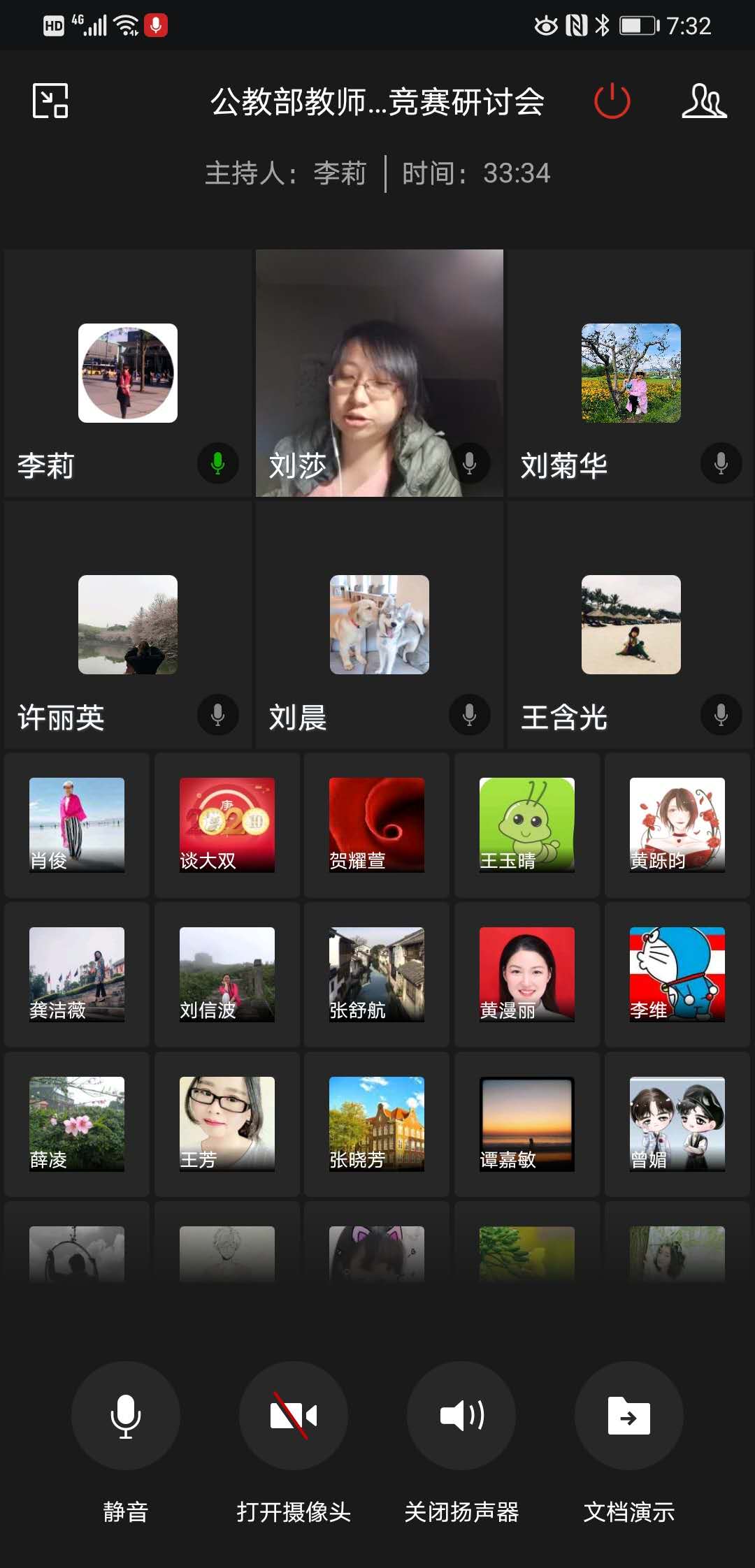
Task: Tap 肖俊's avatar tile
Action: pyautogui.click(x=77, y=825)
